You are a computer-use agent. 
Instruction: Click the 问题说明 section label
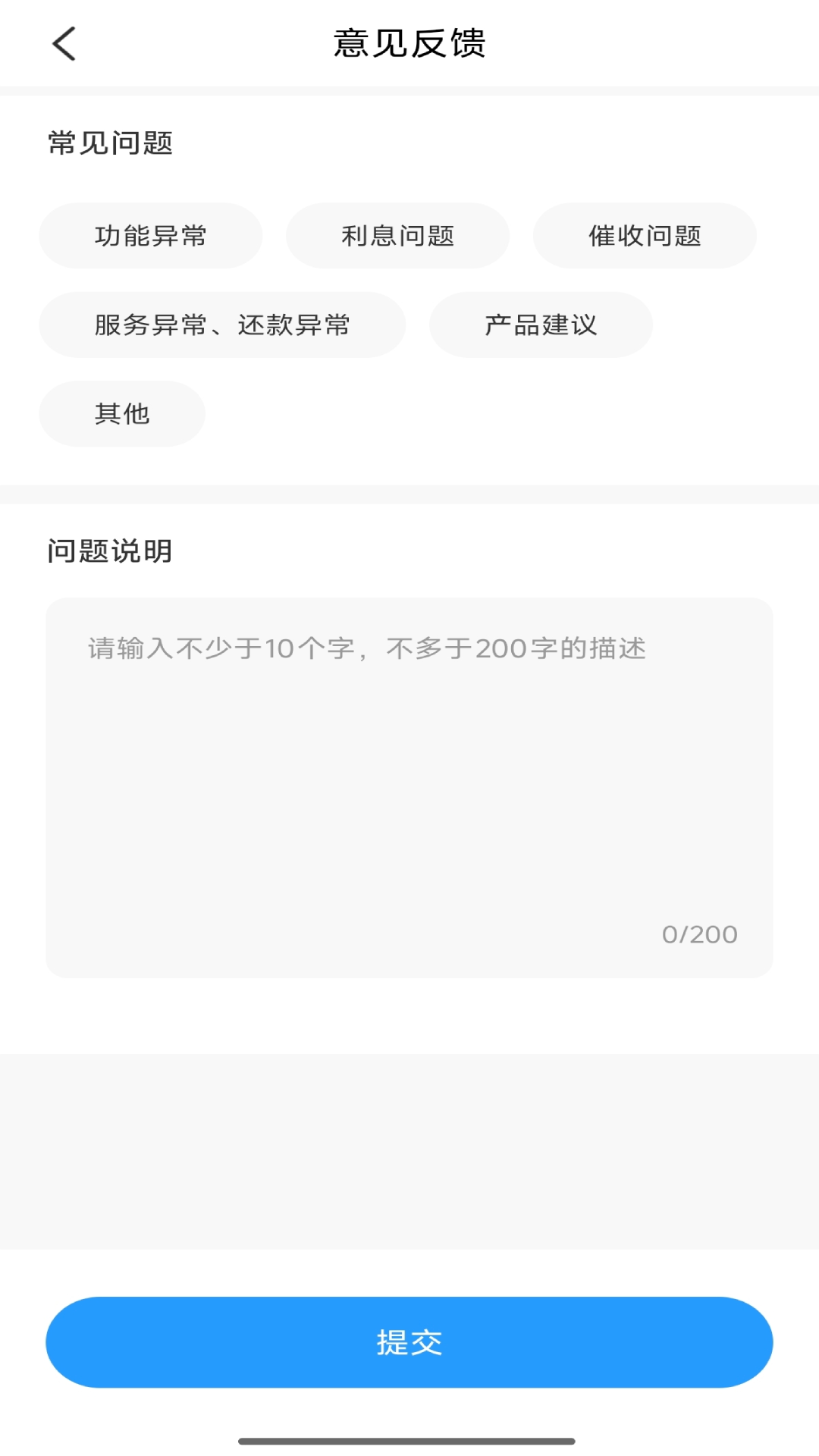(x=110, y=551)
